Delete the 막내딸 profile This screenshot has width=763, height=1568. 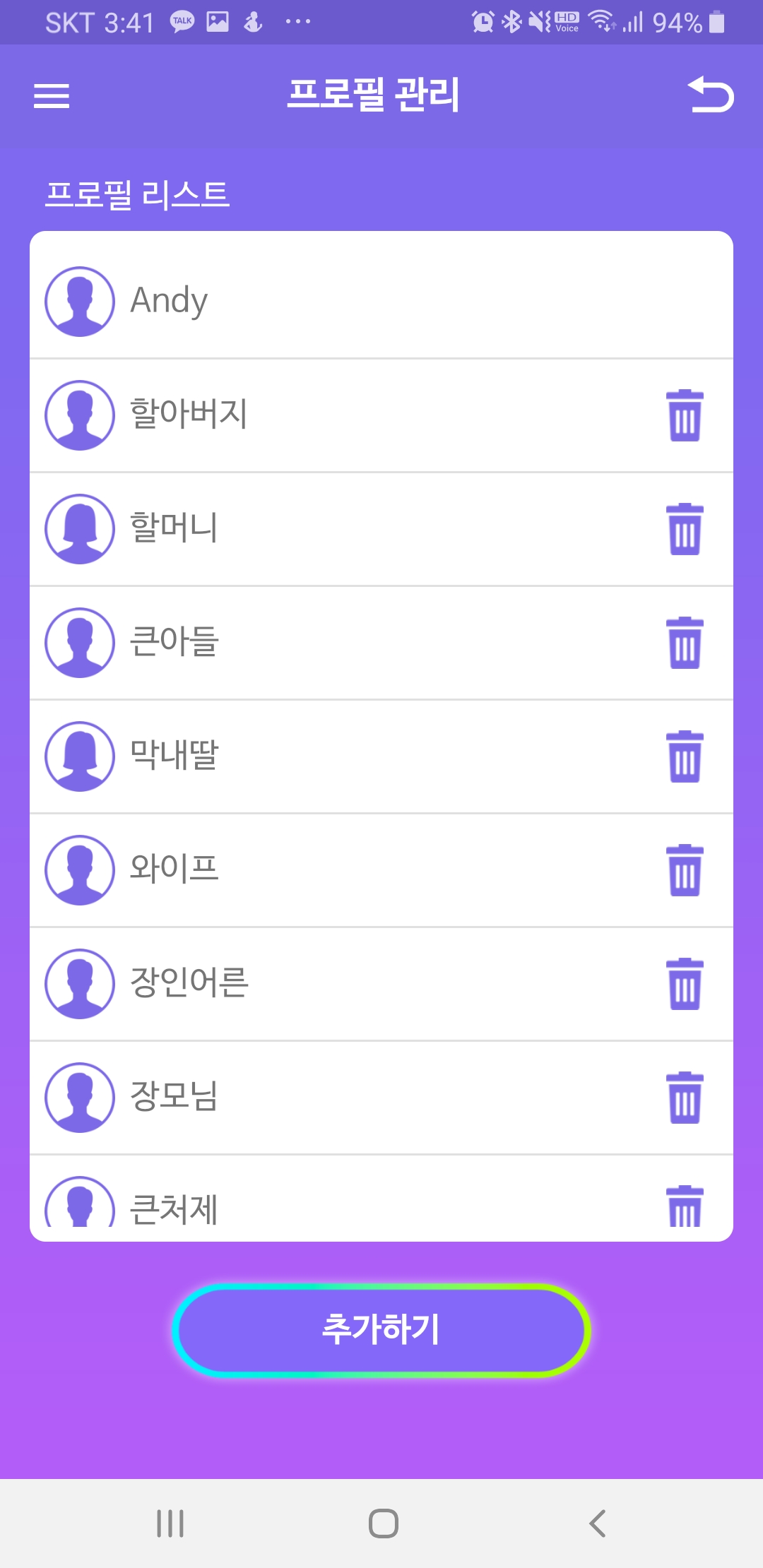685,756
